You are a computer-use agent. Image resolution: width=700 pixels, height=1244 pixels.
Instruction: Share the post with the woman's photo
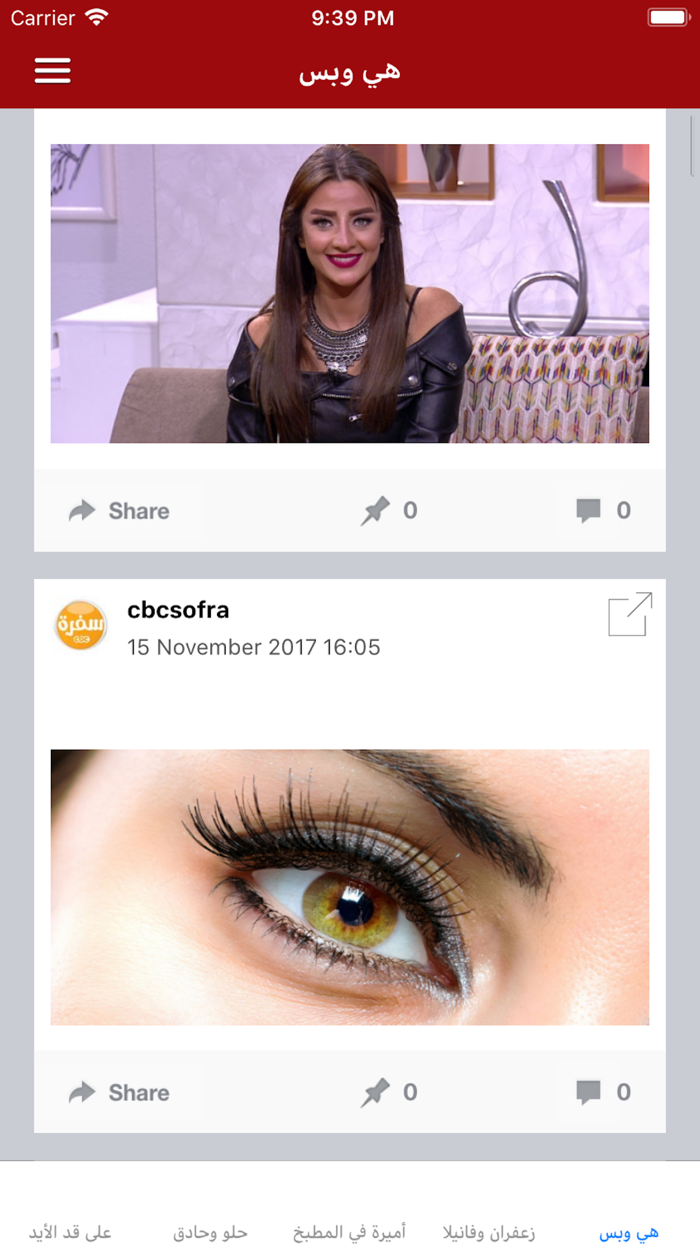pyautogui.click(x=119, y=511)
